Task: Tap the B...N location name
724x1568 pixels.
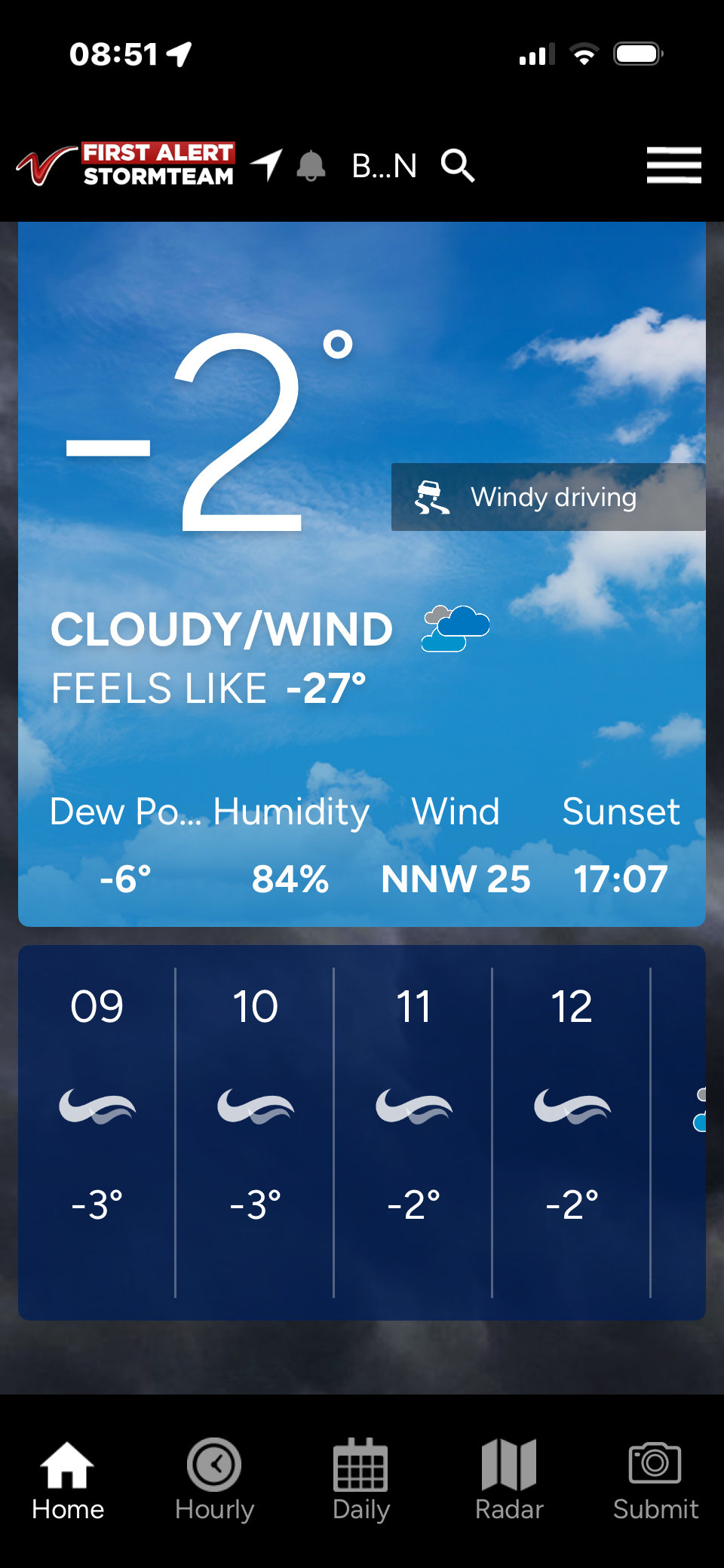Action: [x=385, y=166]
